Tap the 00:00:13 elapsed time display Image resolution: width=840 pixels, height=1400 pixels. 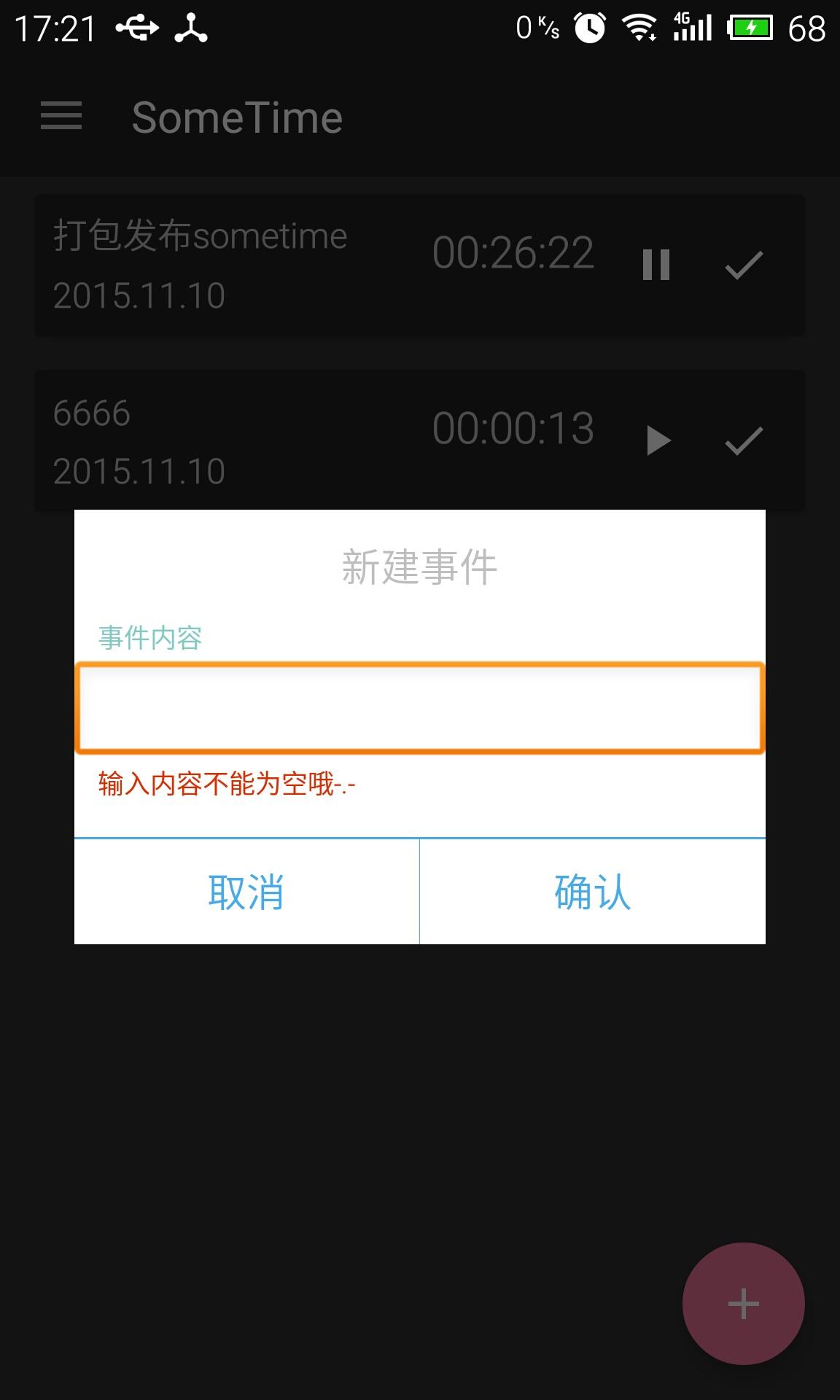click(513, 429)
